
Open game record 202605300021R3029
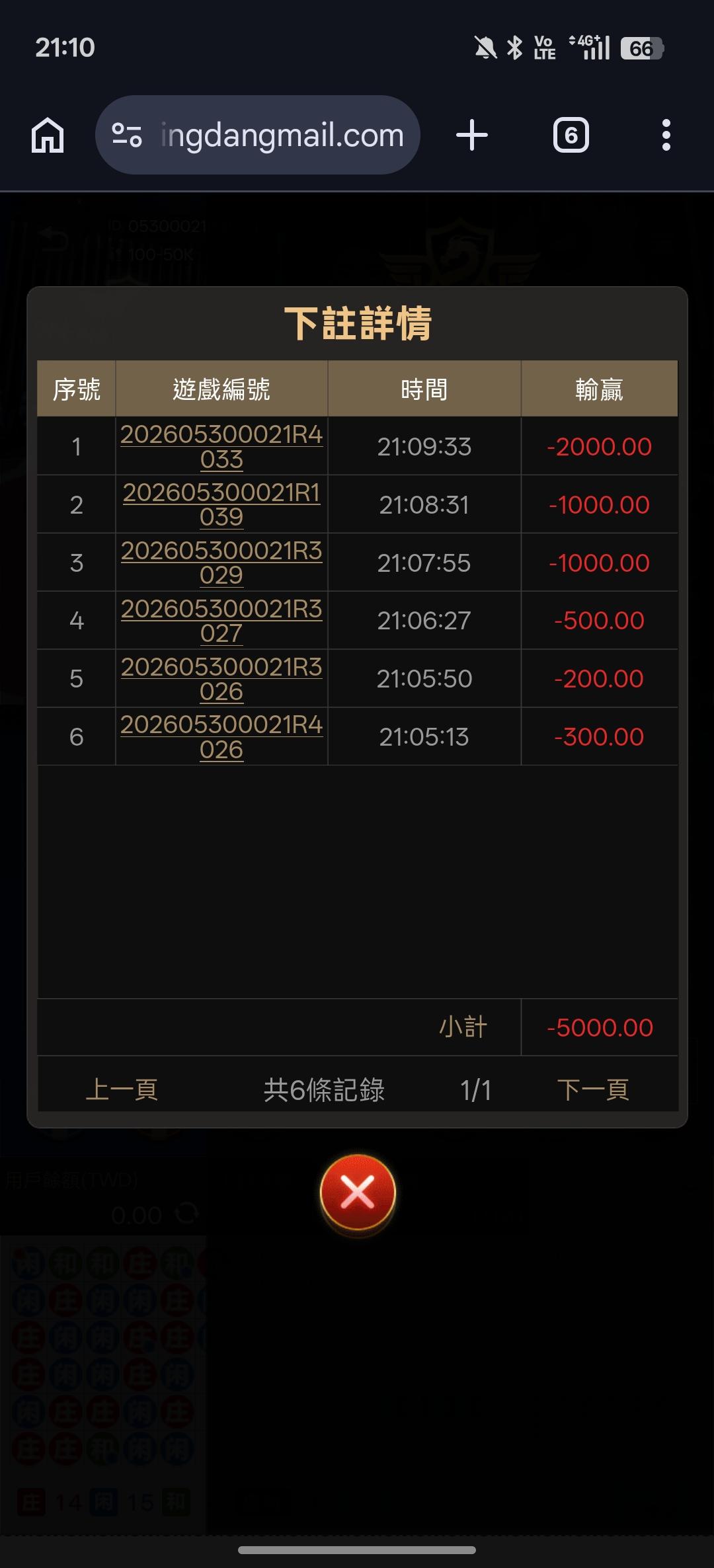click(x=221, y=563)
